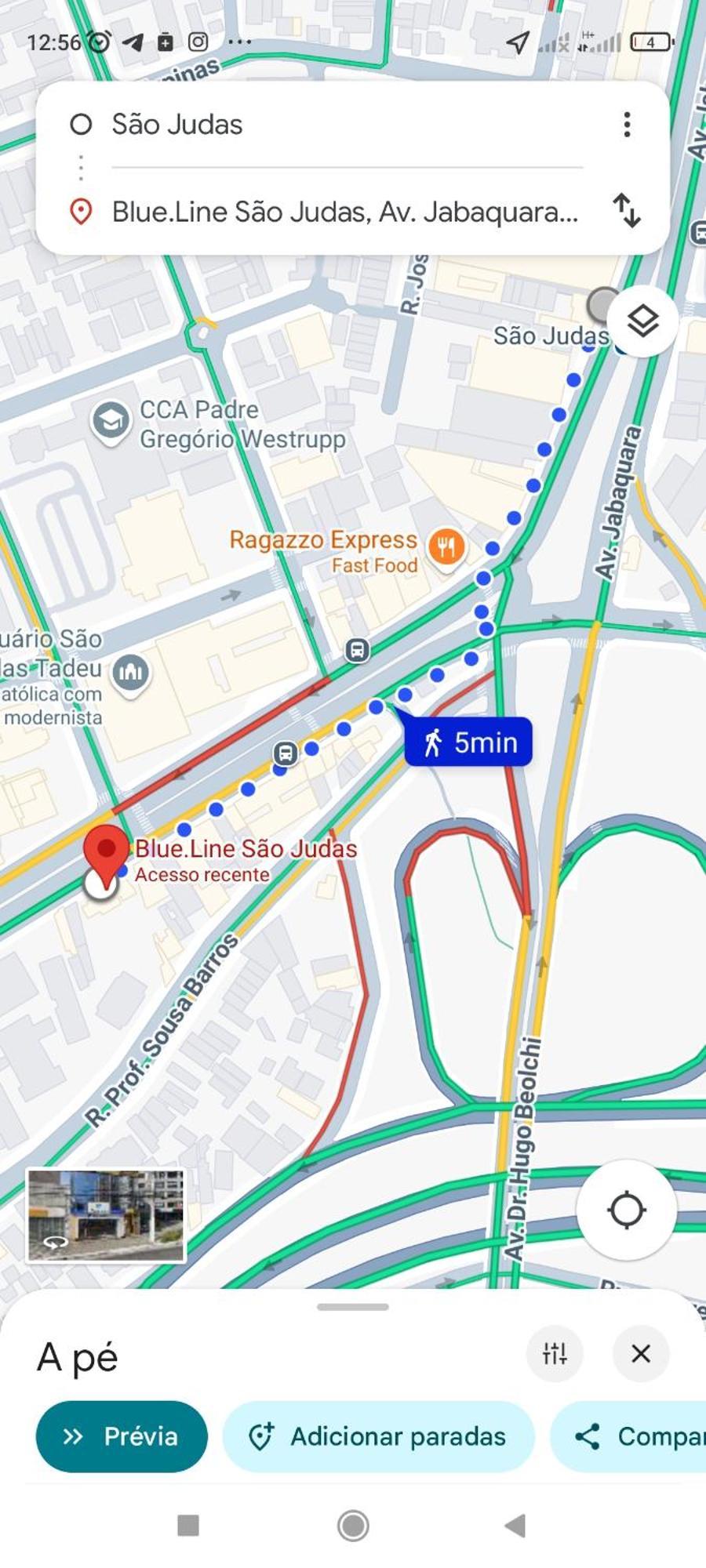Center map on my location
The width and height of the screenshot is (706, 1568).
tap(627, 1210)
